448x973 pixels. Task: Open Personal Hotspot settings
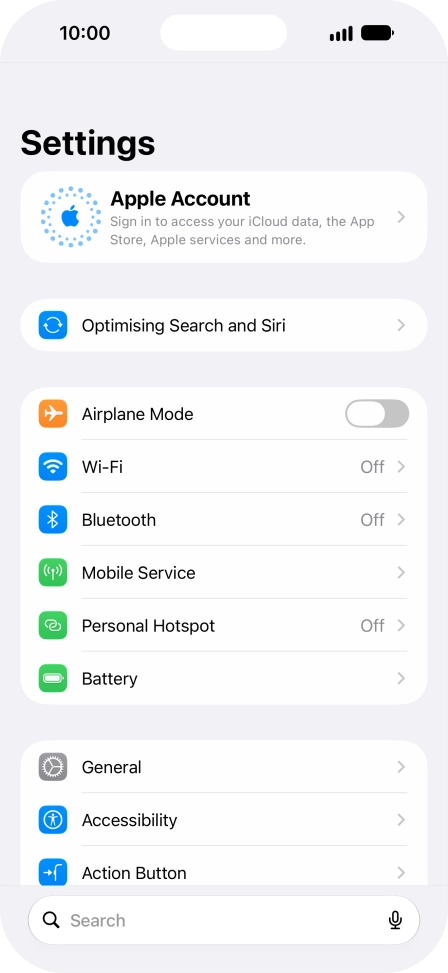(224, 626)
